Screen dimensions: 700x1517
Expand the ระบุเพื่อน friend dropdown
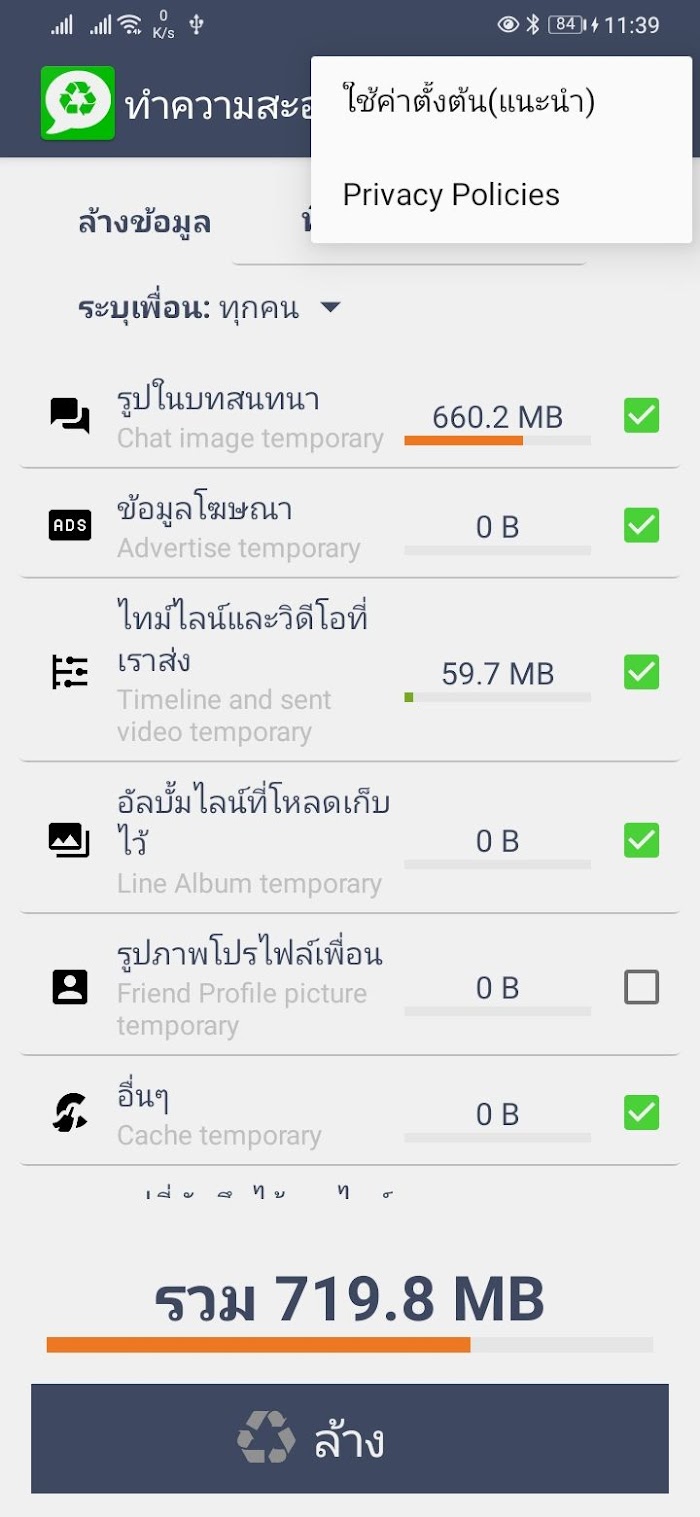tap(330, 308)
